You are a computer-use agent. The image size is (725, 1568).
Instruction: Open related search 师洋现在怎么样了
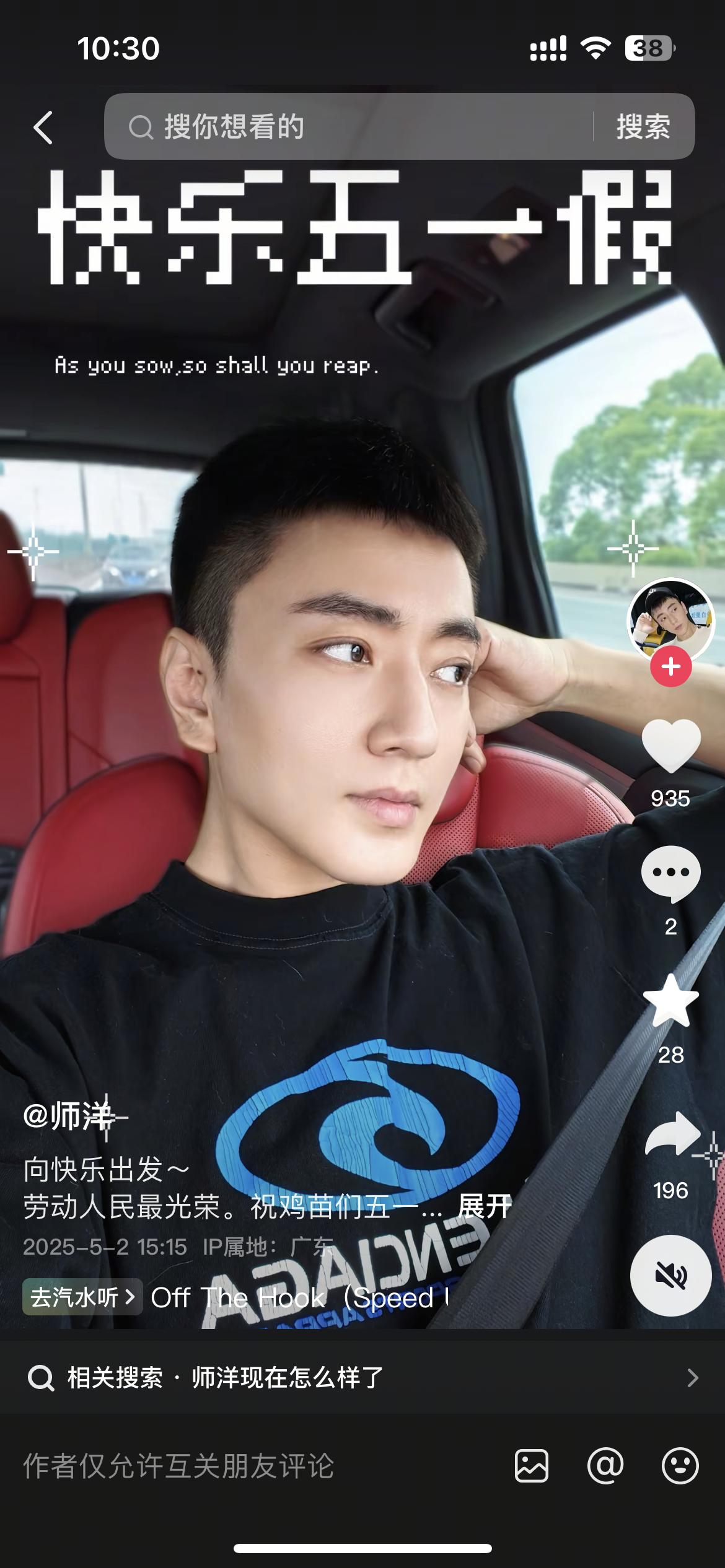pos(362,1378)
